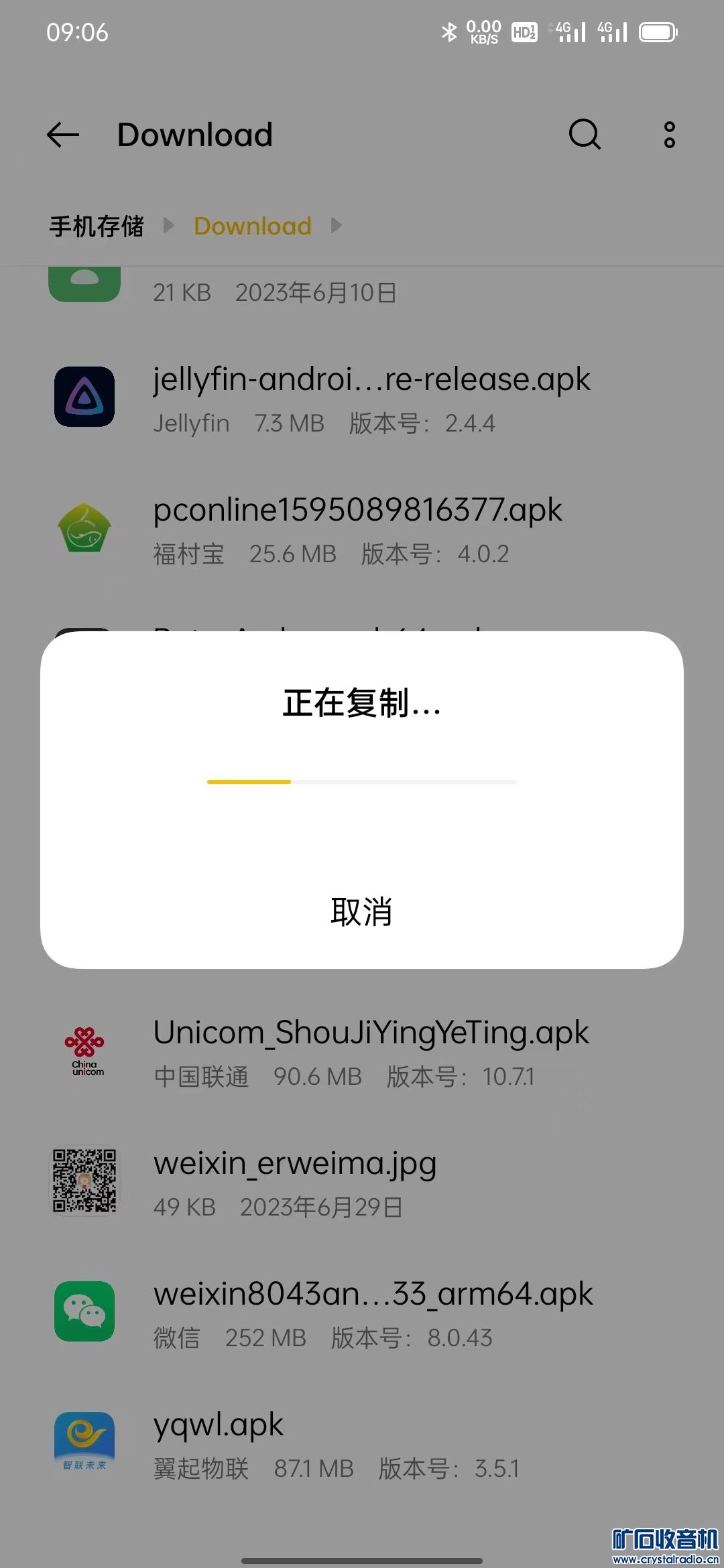Go to 手机存储 in the breadcrumb
This screenshot has height=1568, width=724.
click(x=97, y=226)
